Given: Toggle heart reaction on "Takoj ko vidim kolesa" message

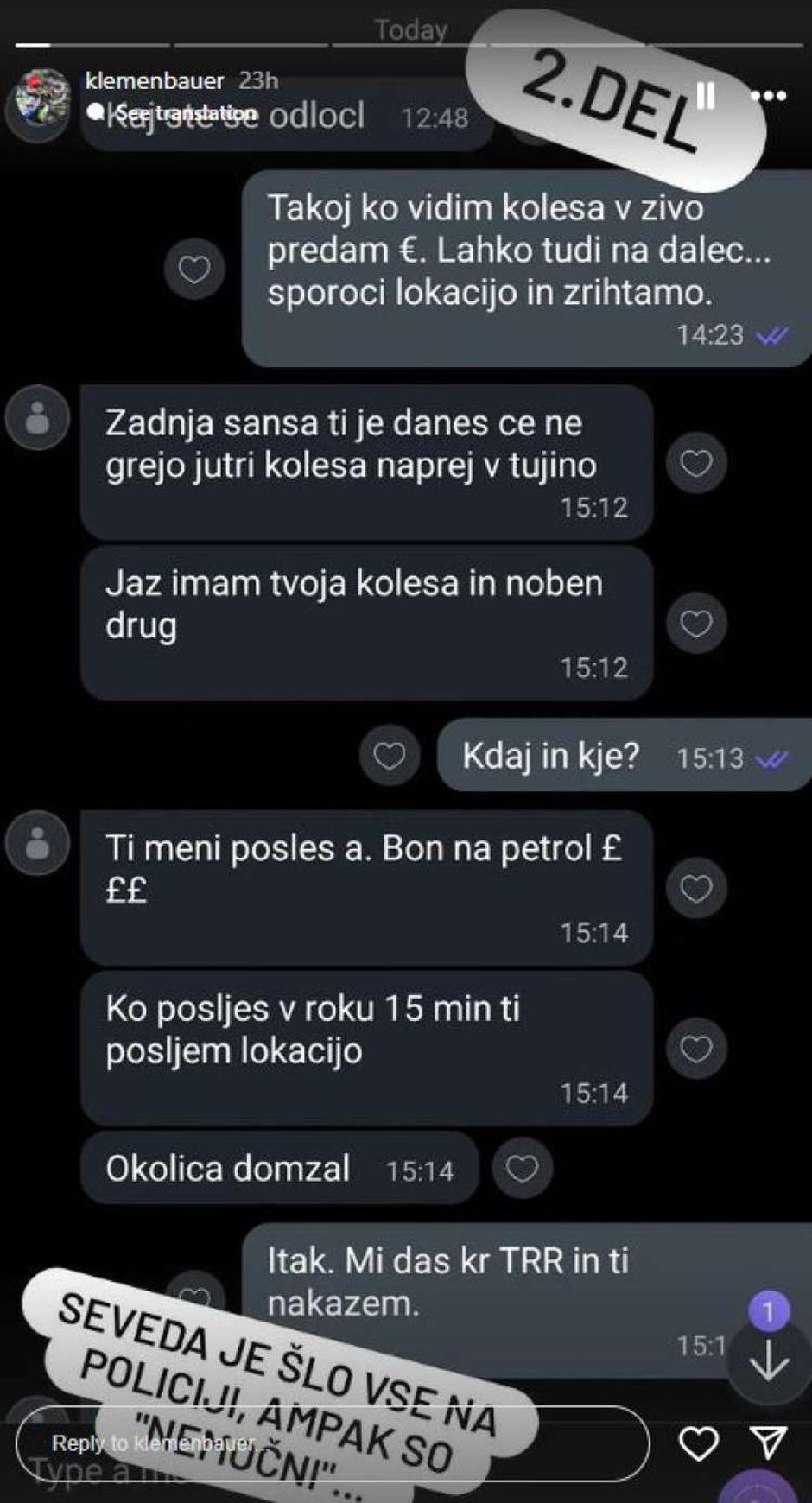Looking at the screenshot, I should pyautogui.click(x=194, y=270).
